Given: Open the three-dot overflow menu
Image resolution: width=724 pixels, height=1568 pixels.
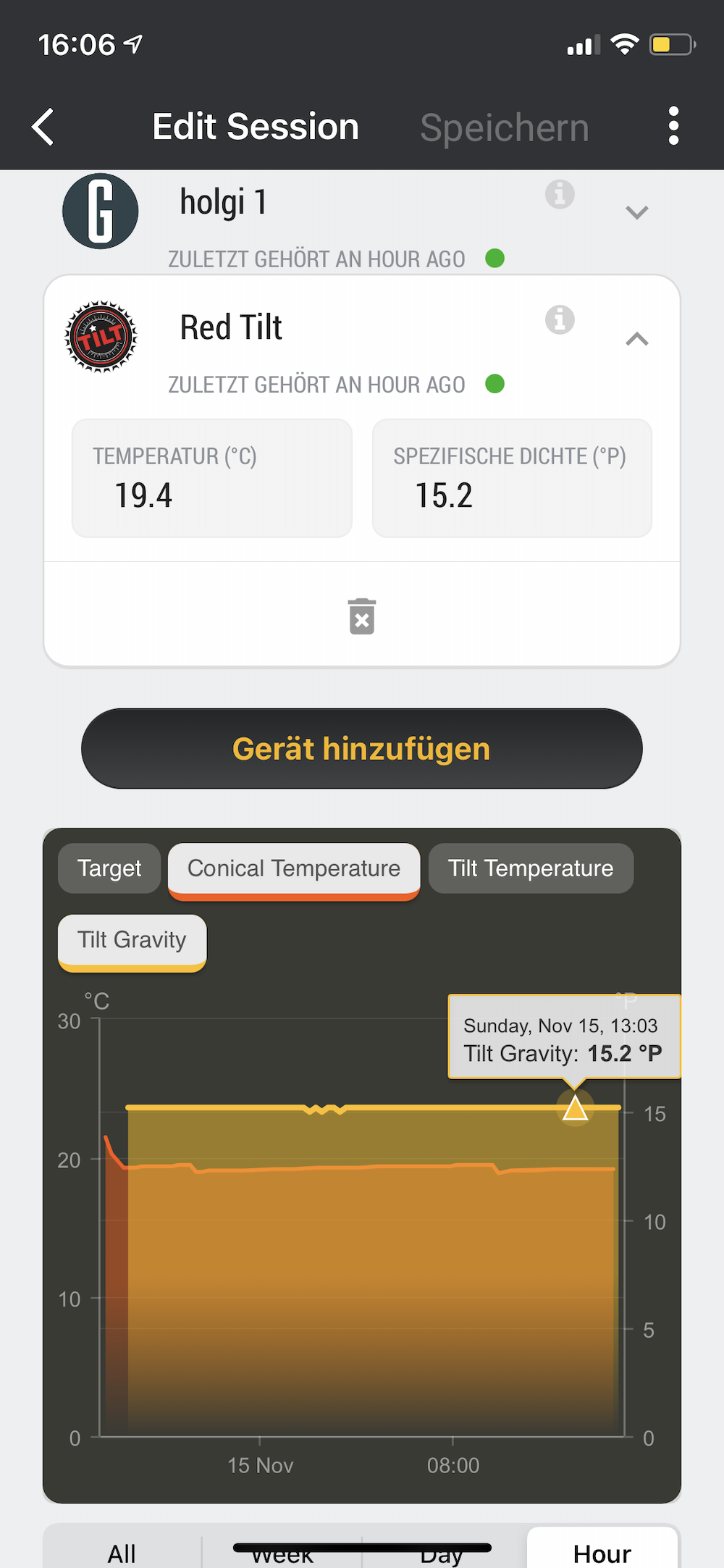Looking at the screenshot, I should click(673, 126).
